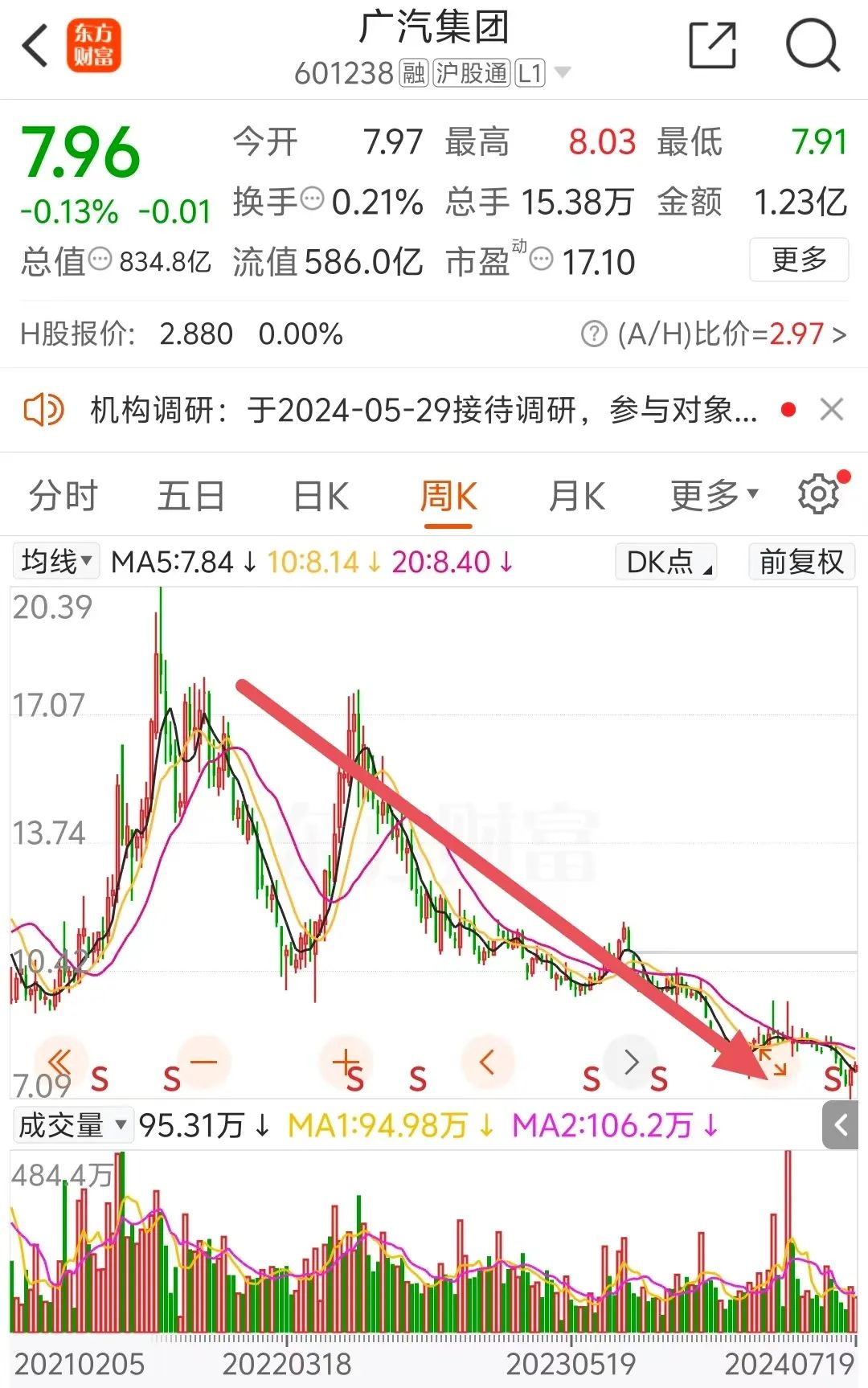The image size is (868, 1388).
Task: Expand the side panel arrow beside volume
Action: (x=841, y=1125)
